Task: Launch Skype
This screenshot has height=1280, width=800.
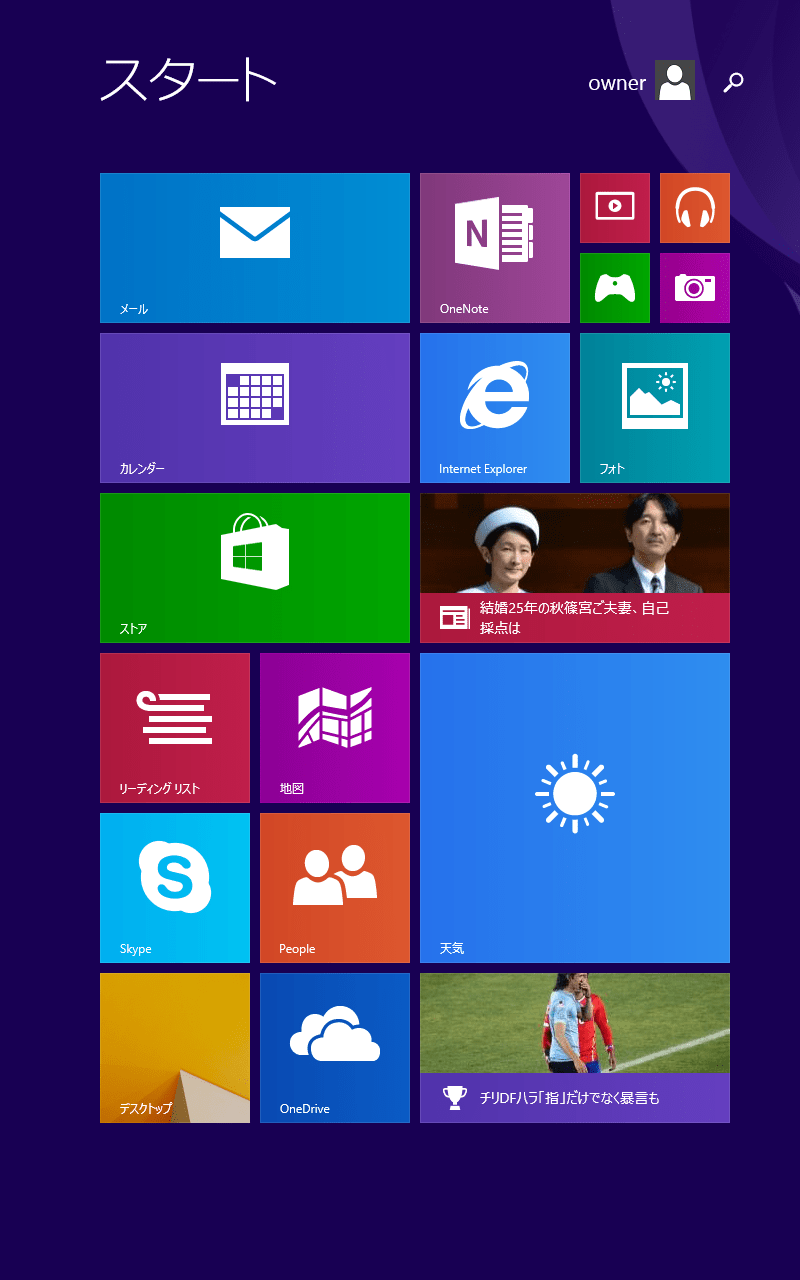Action: click(x=175, y=888)
